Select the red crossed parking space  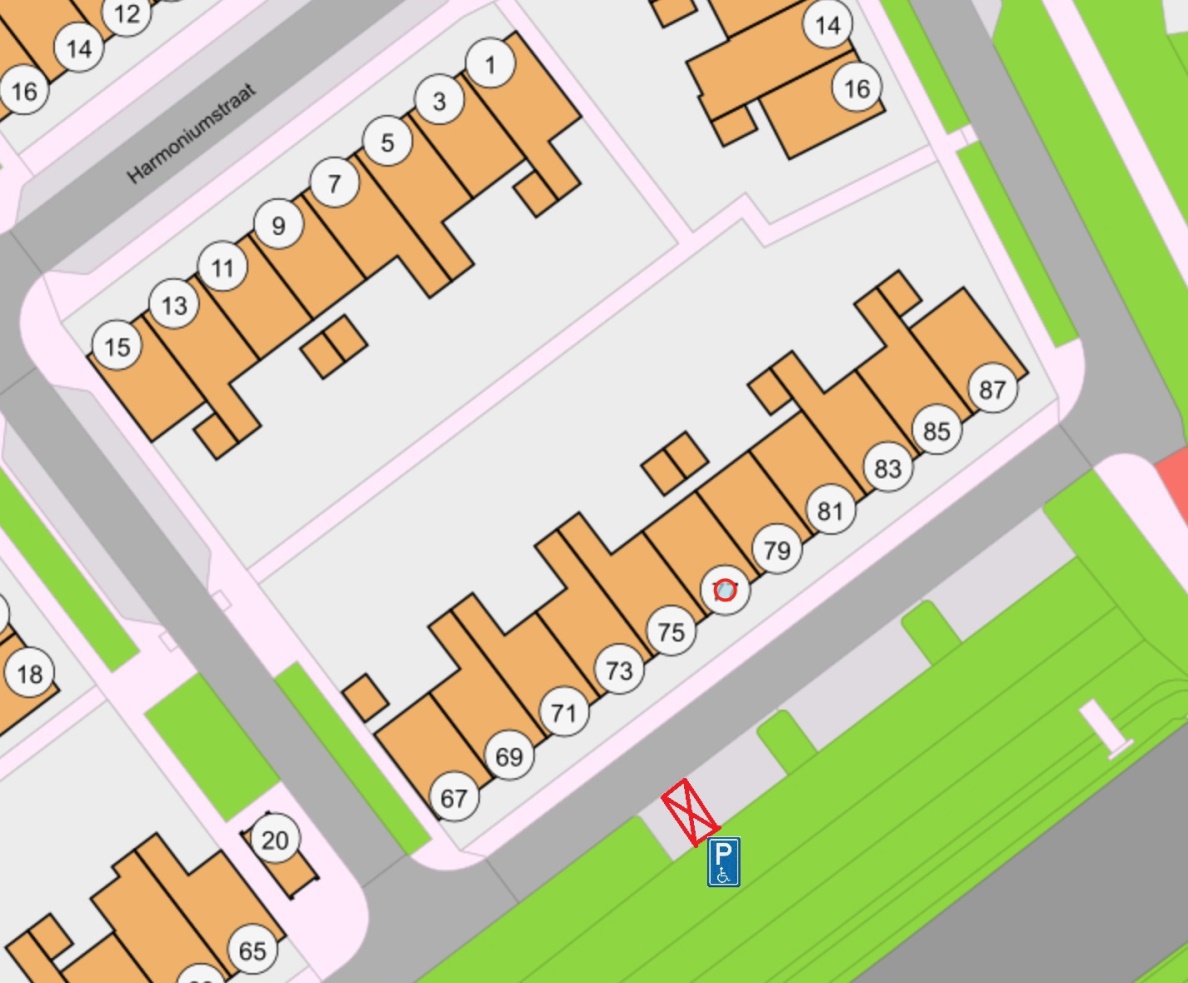[x=690, y=811]
